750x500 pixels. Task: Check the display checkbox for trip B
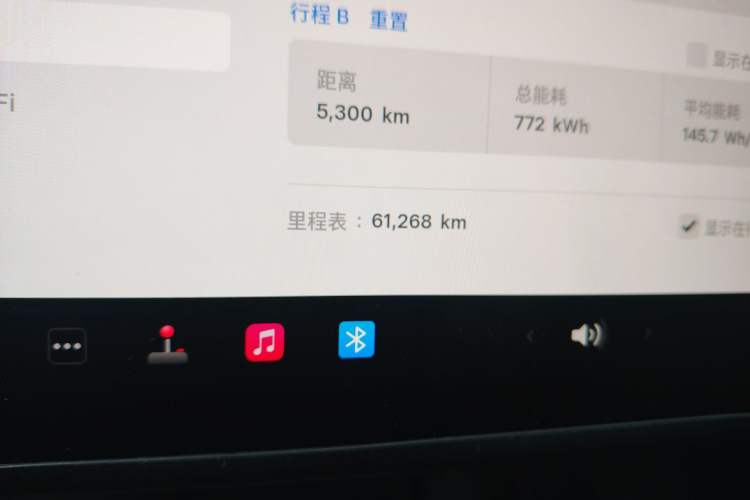tap(696, 56)
